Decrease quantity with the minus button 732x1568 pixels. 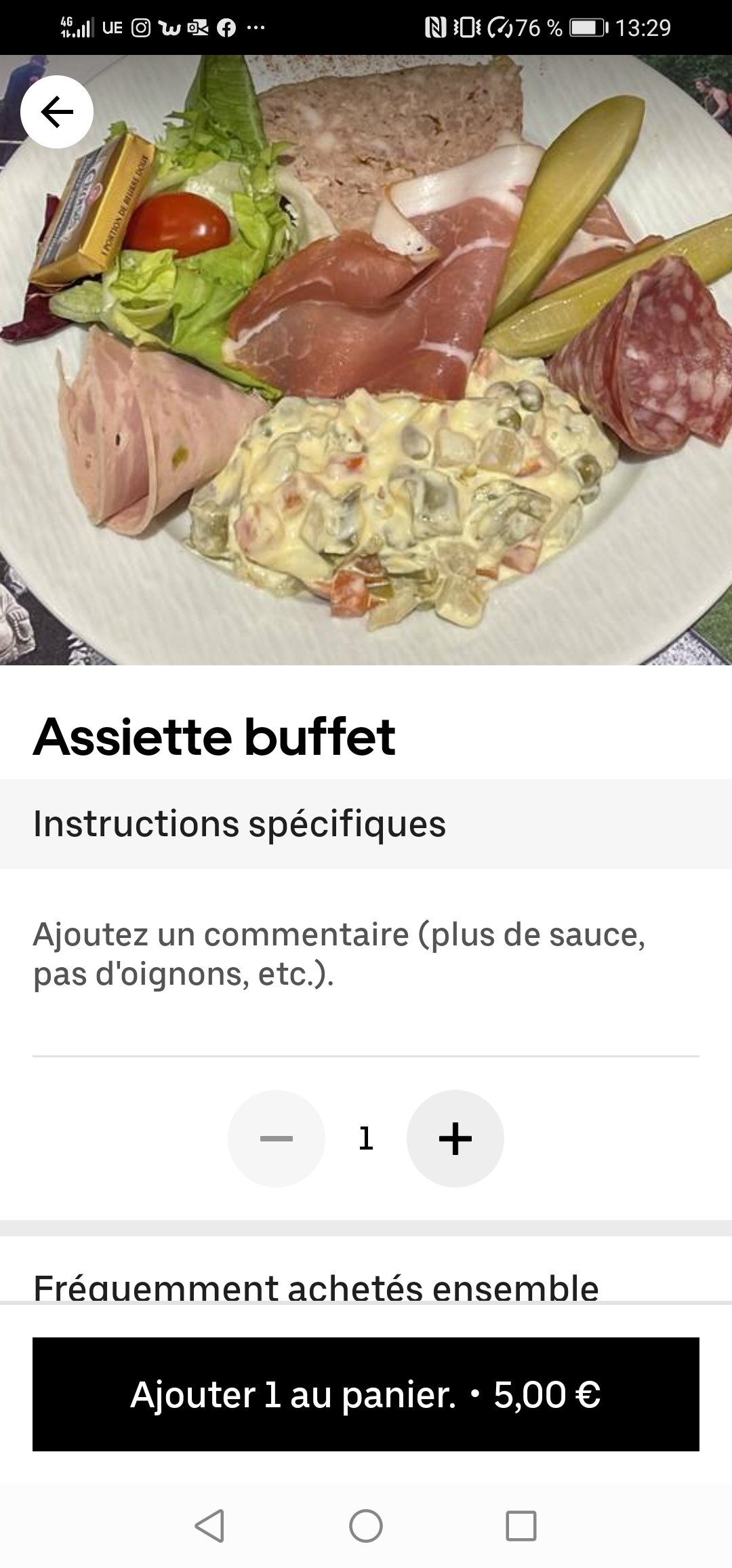277,1139
